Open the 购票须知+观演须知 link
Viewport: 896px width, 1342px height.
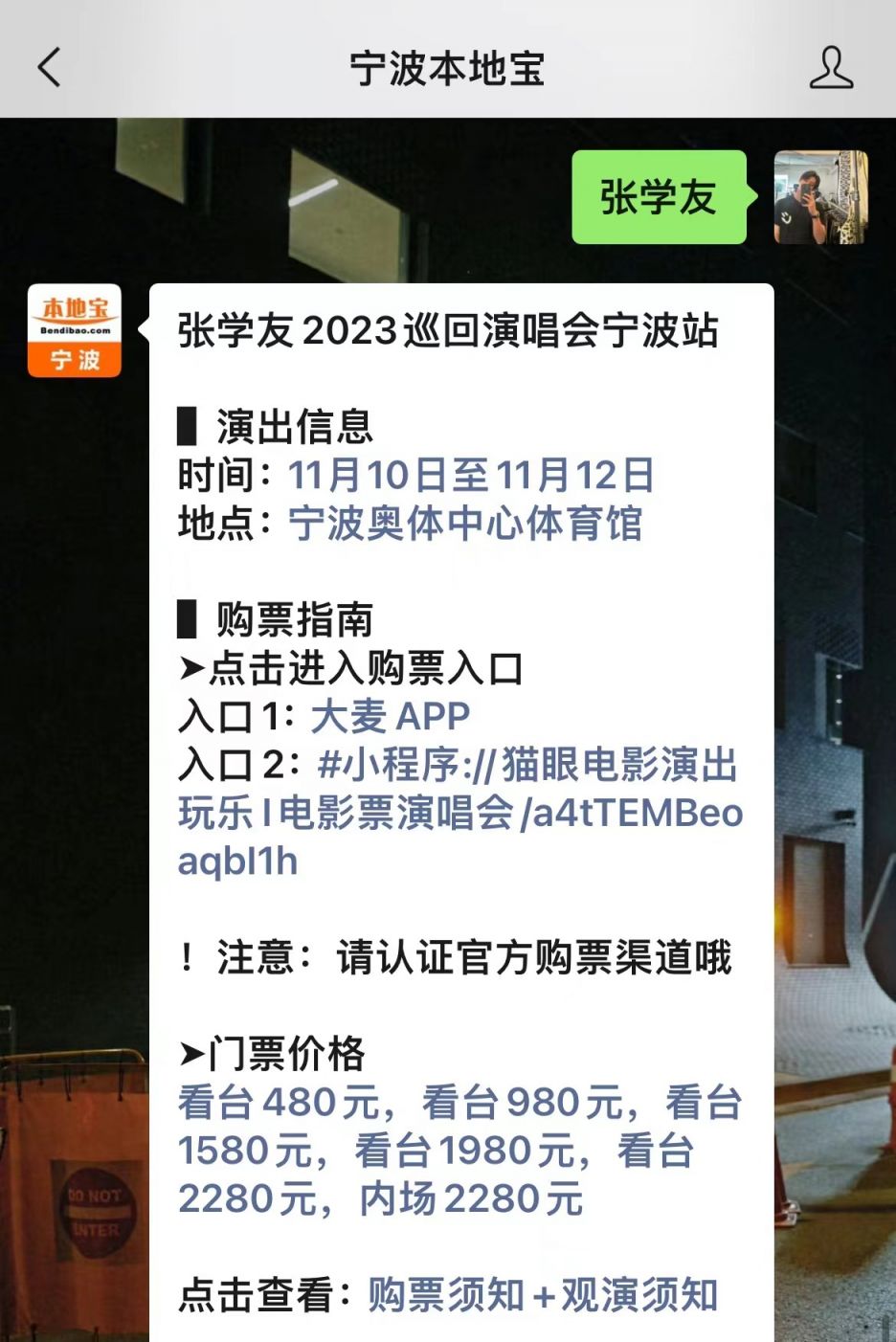[x=543, y=1295]
